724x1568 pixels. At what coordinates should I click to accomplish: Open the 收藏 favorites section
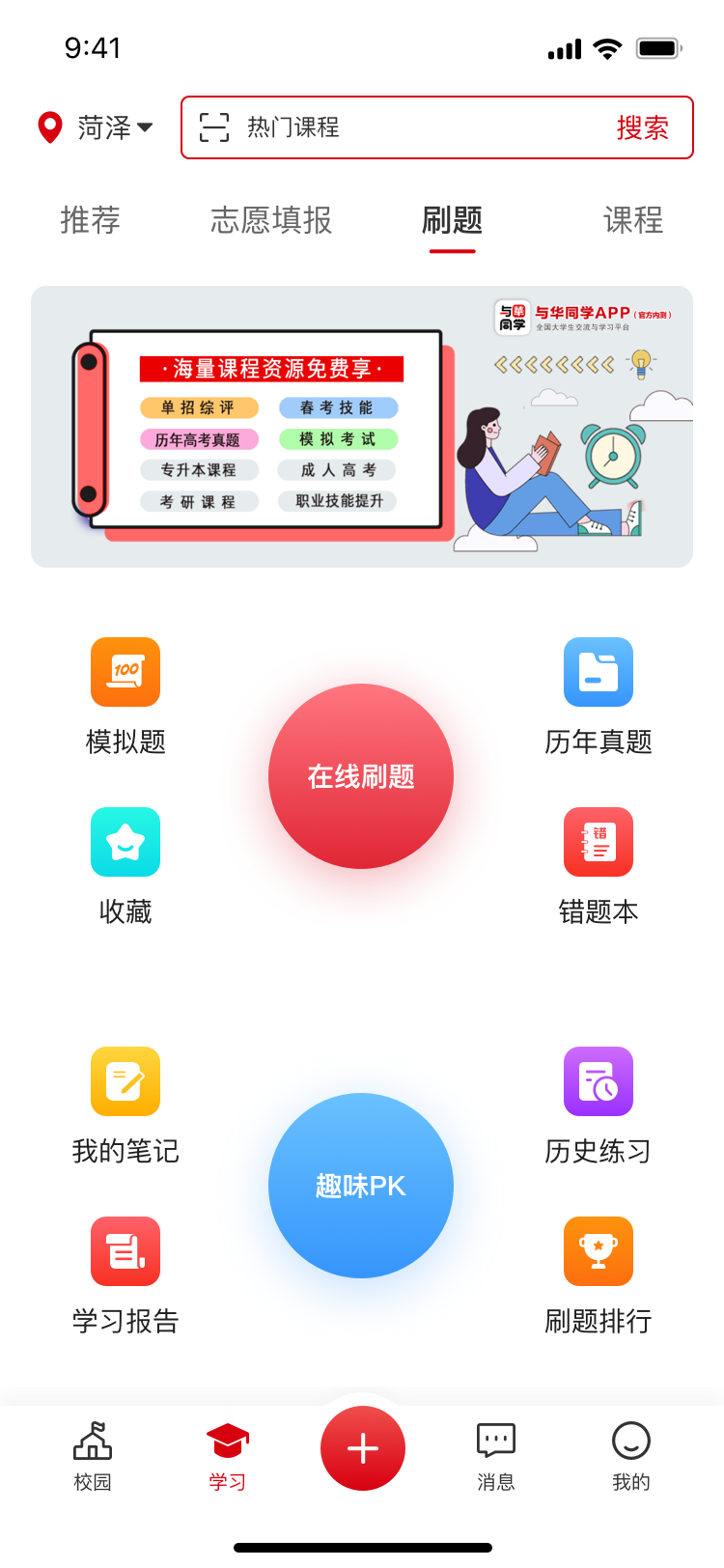125,865
